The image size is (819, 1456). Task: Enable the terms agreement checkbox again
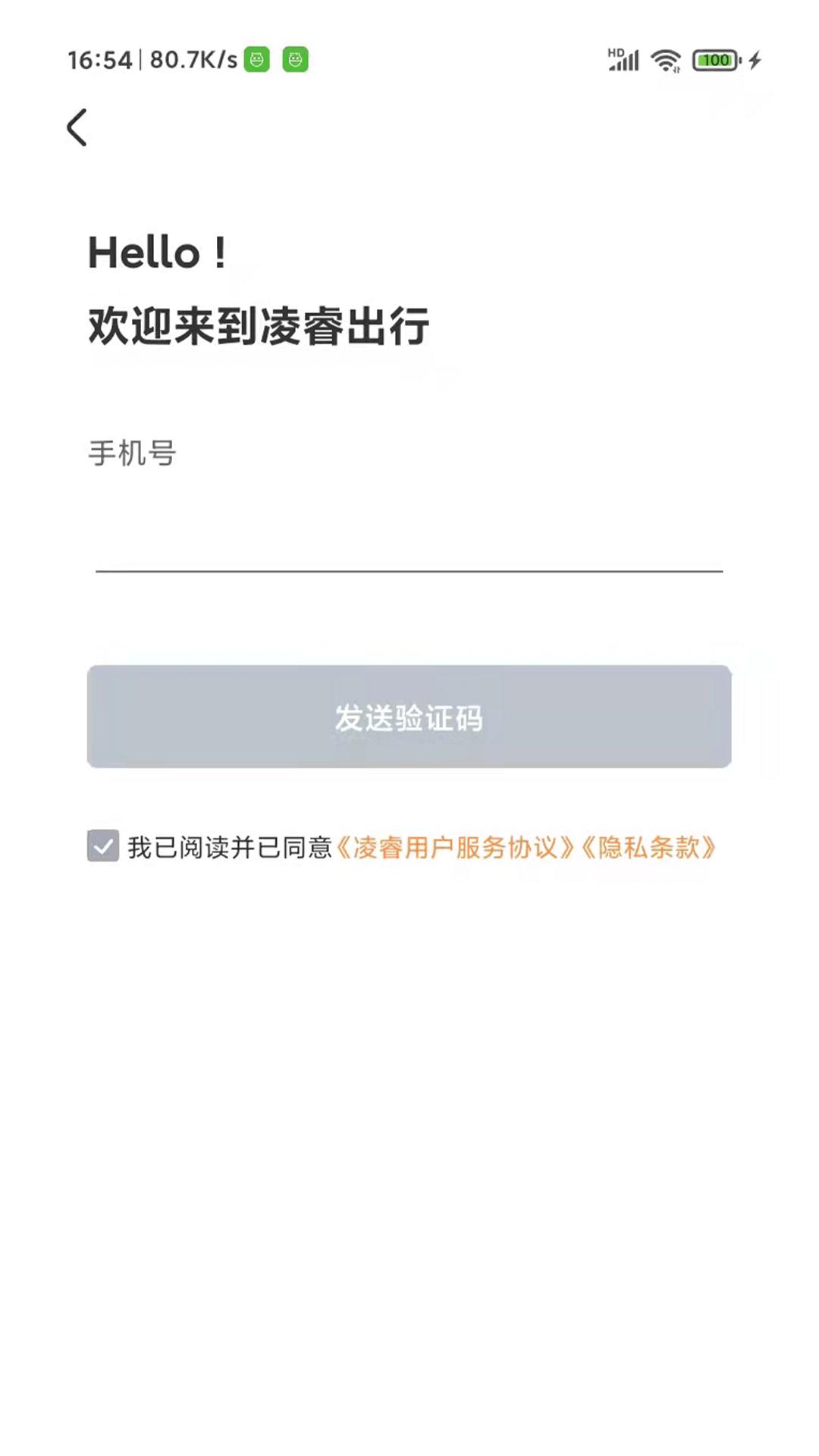click(x=104, y=844)
